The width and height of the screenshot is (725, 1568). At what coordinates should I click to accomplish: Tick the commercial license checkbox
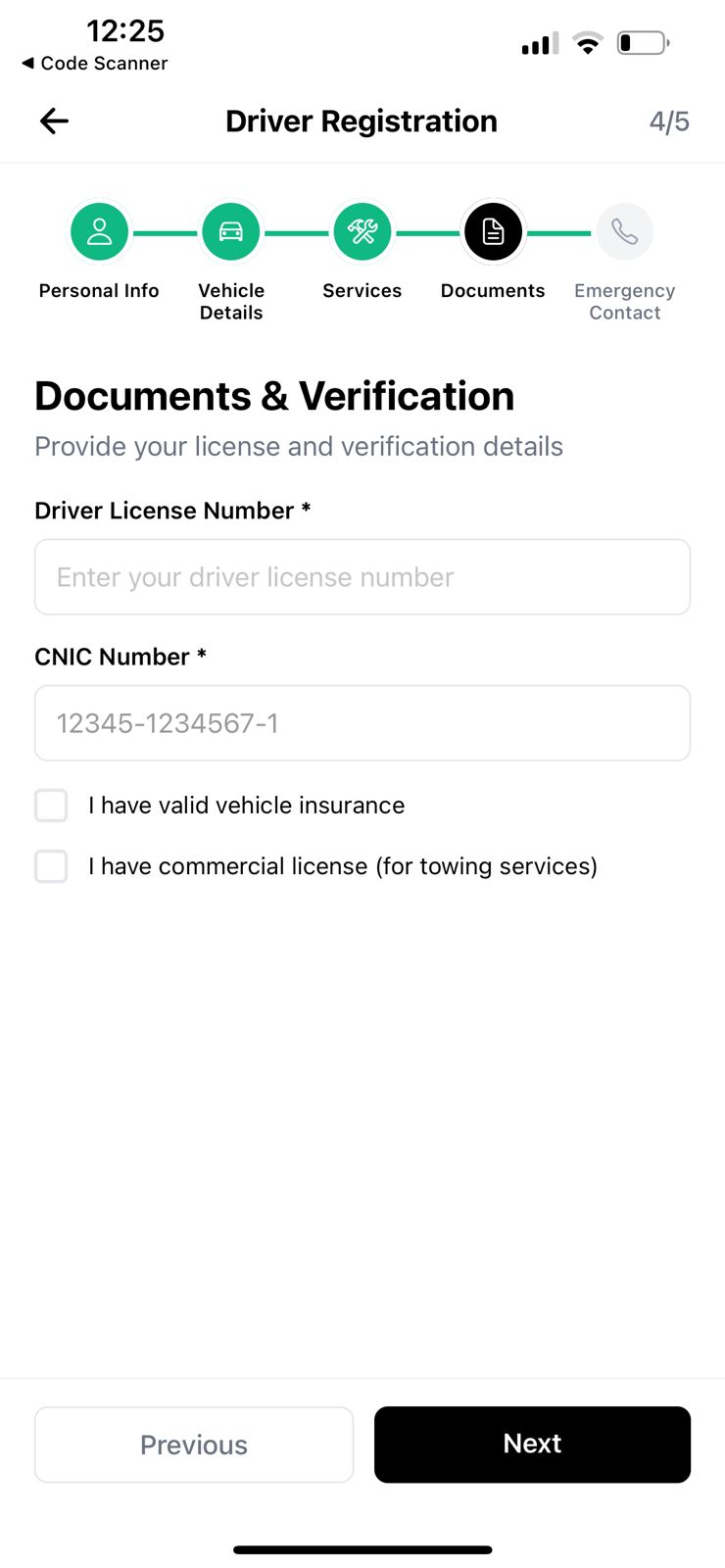pos(51,866)
